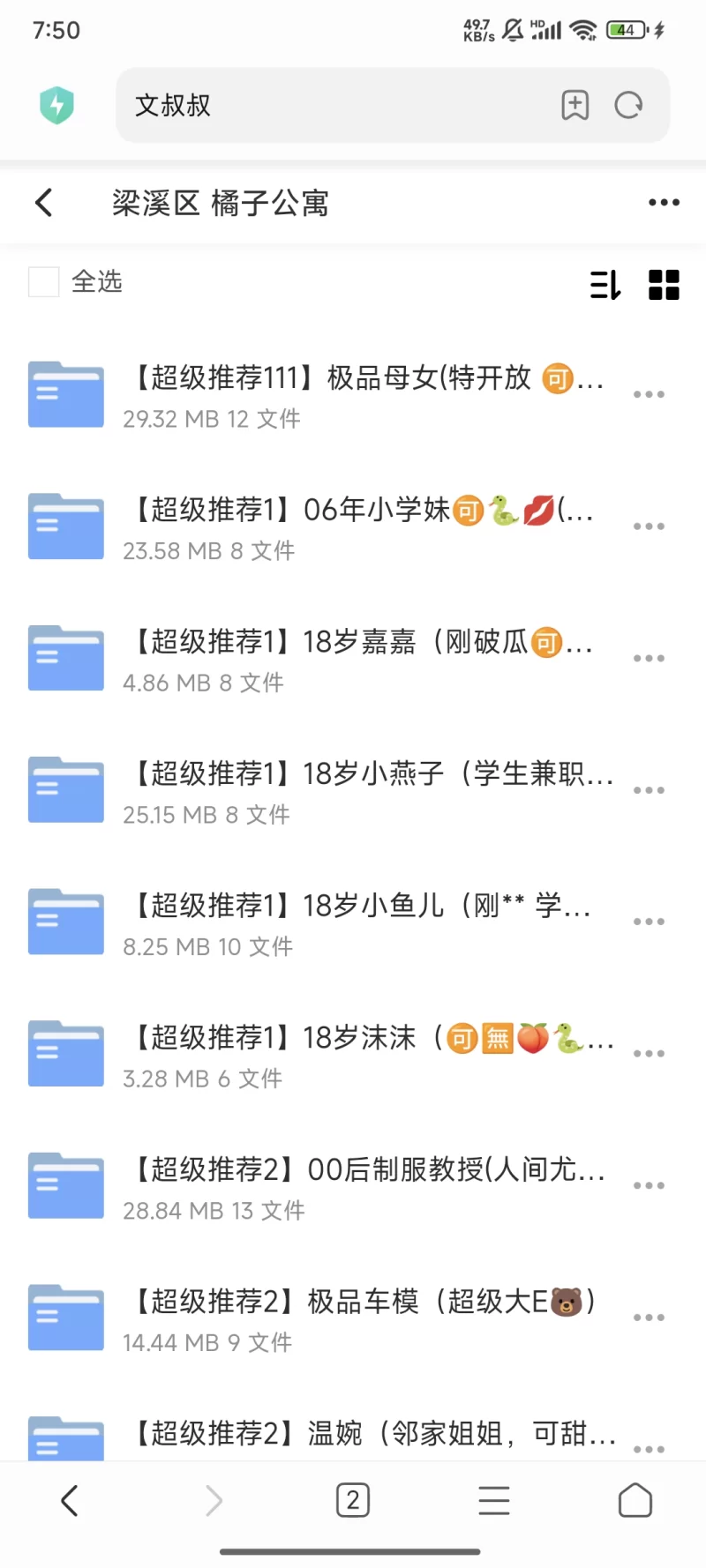Go back from the 梁溪区 橘子公寓 folder
Viewport: 706px width, 1568px height.
(x=44, y=203)
